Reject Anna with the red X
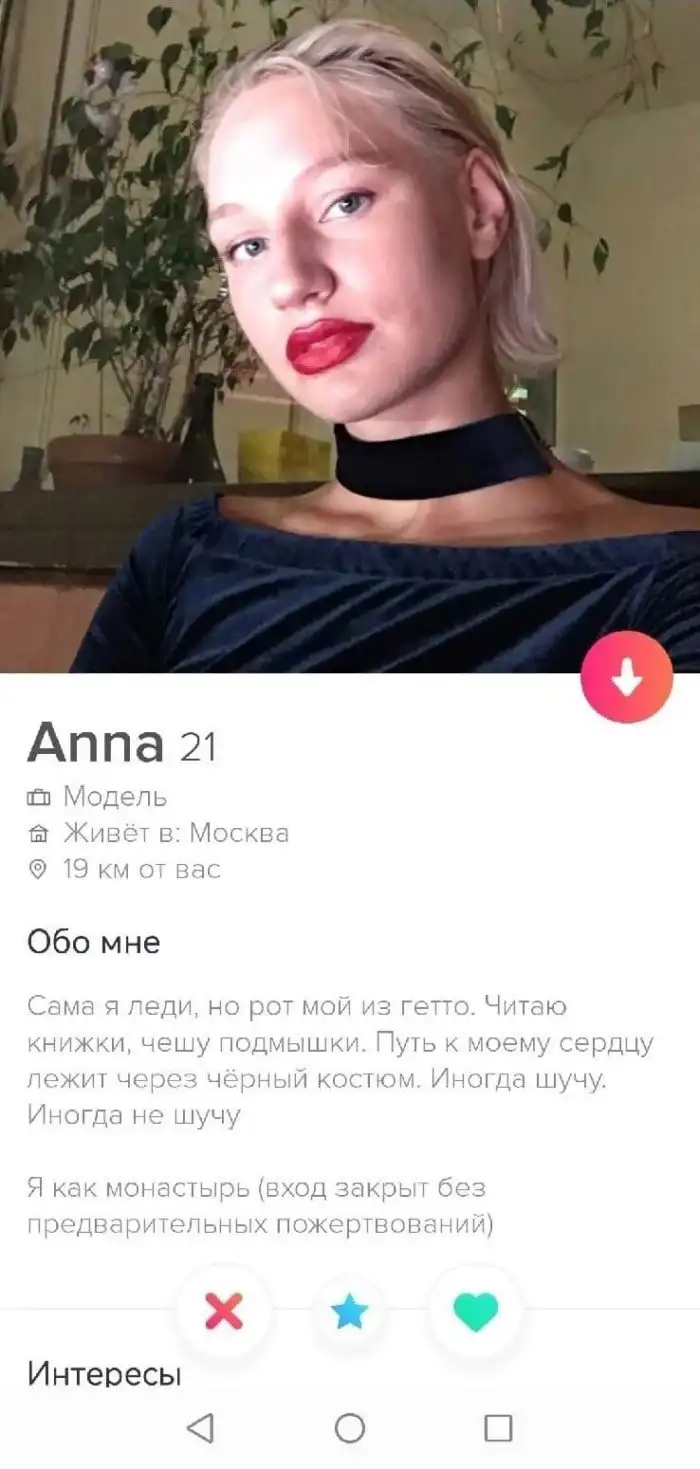Image resolution: width=700 pixels, height=1469 pixels. click(x=224, y=1311)
